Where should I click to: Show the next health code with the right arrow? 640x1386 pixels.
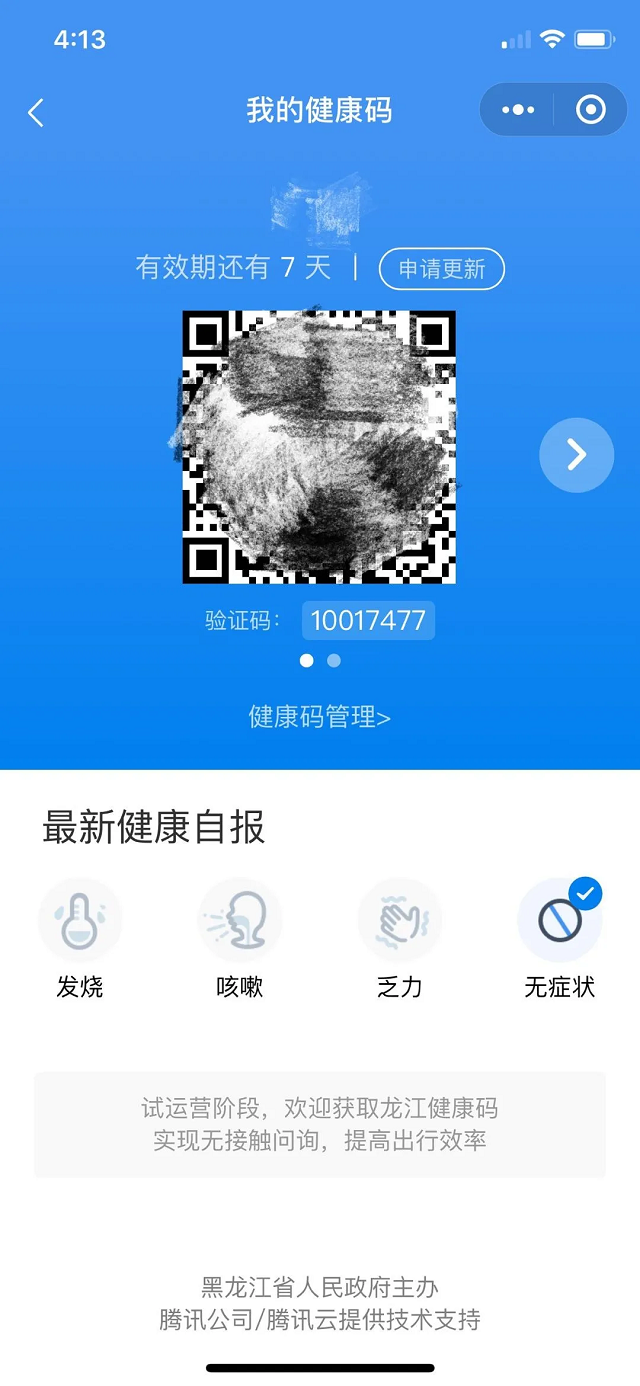click(x=576, y=455)
